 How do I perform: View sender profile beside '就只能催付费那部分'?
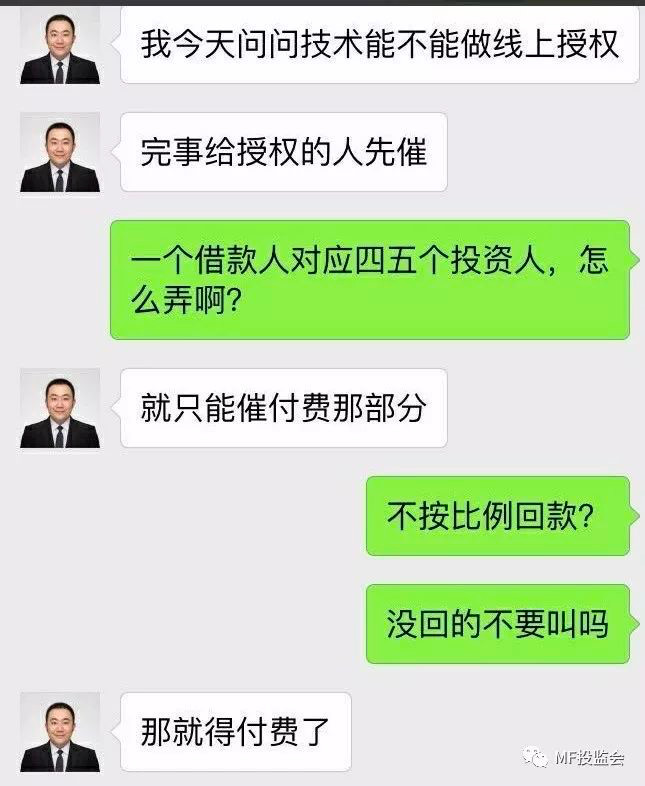tap(60, 408)
